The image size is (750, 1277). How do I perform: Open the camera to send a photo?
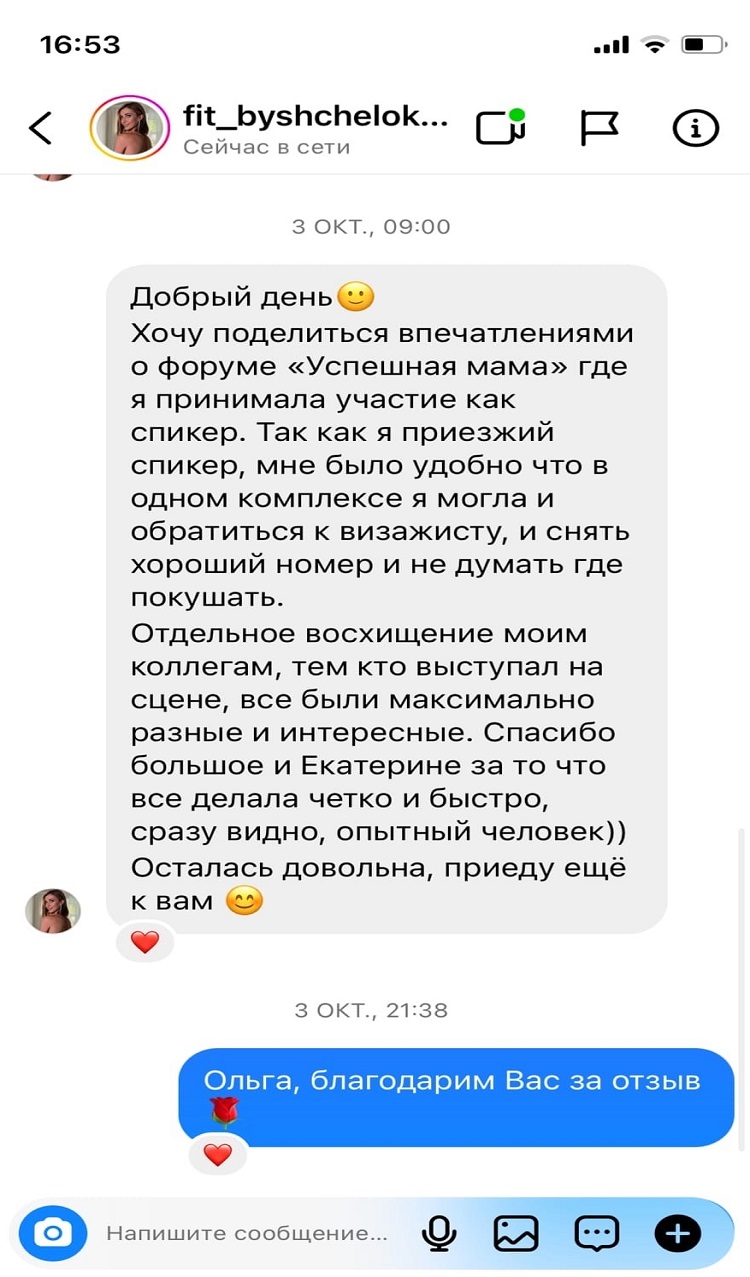52,1233
